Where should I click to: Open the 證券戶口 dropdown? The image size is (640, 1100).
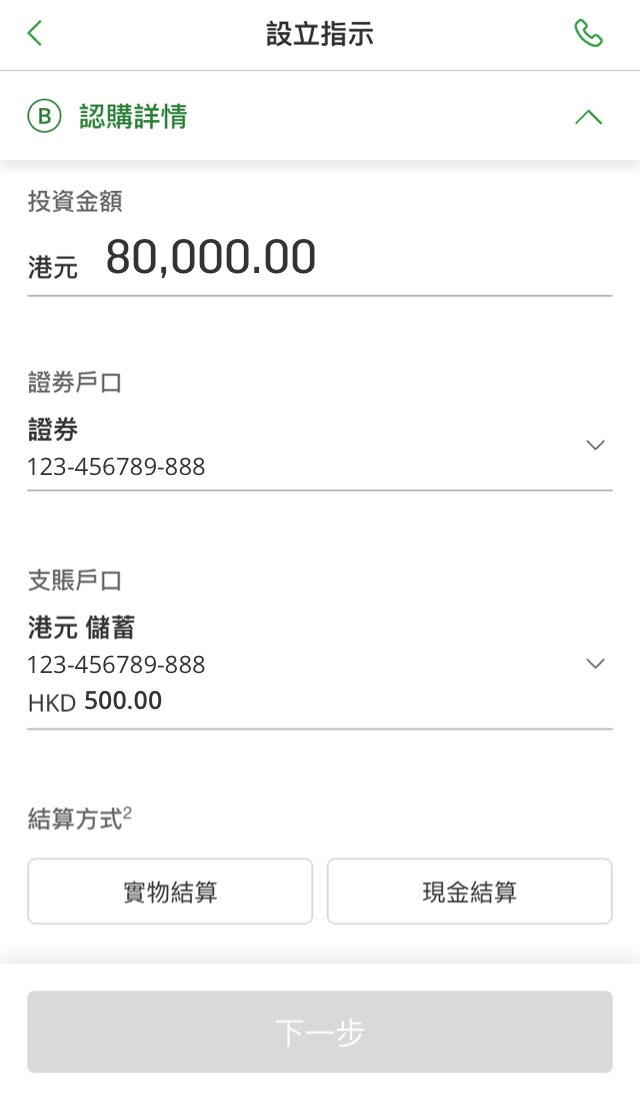320,448
